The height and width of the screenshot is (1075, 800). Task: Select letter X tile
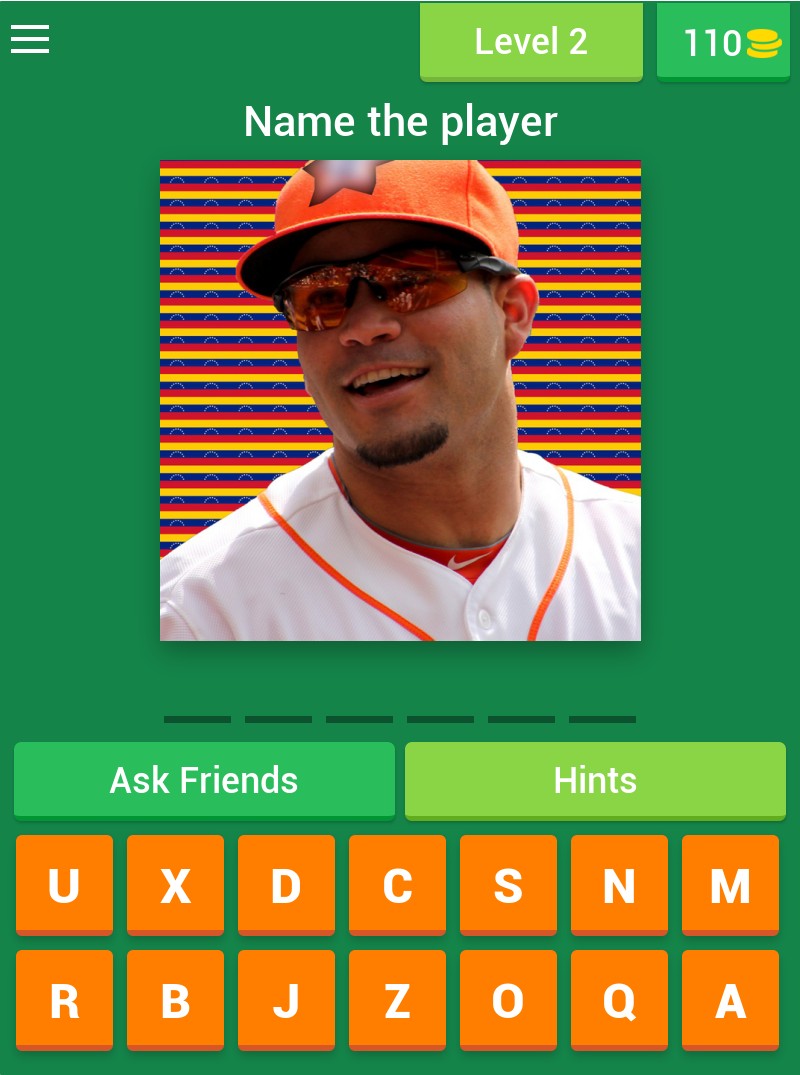tap(175, 885)
